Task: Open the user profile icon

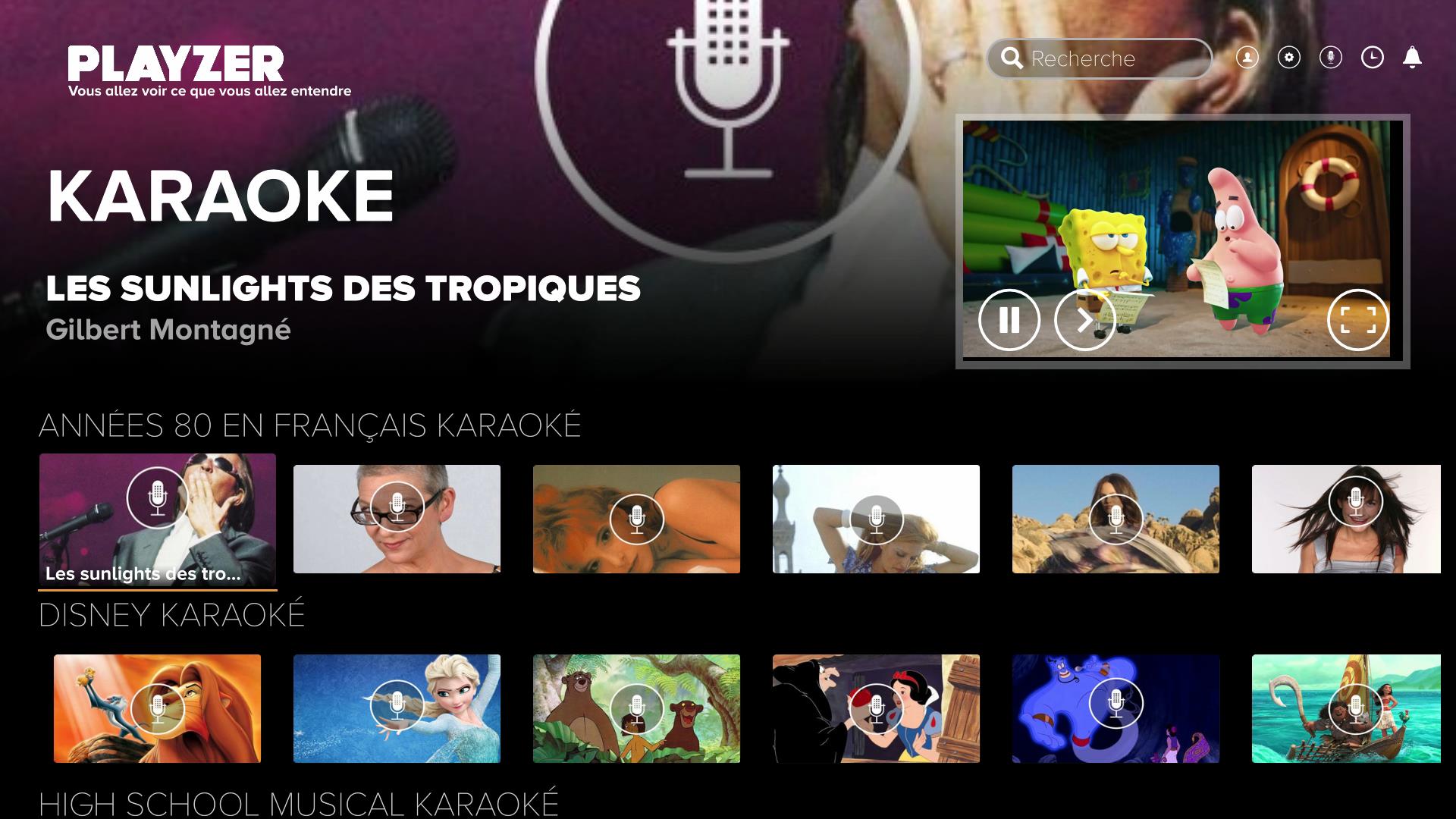Action: tap(1247, 58)
